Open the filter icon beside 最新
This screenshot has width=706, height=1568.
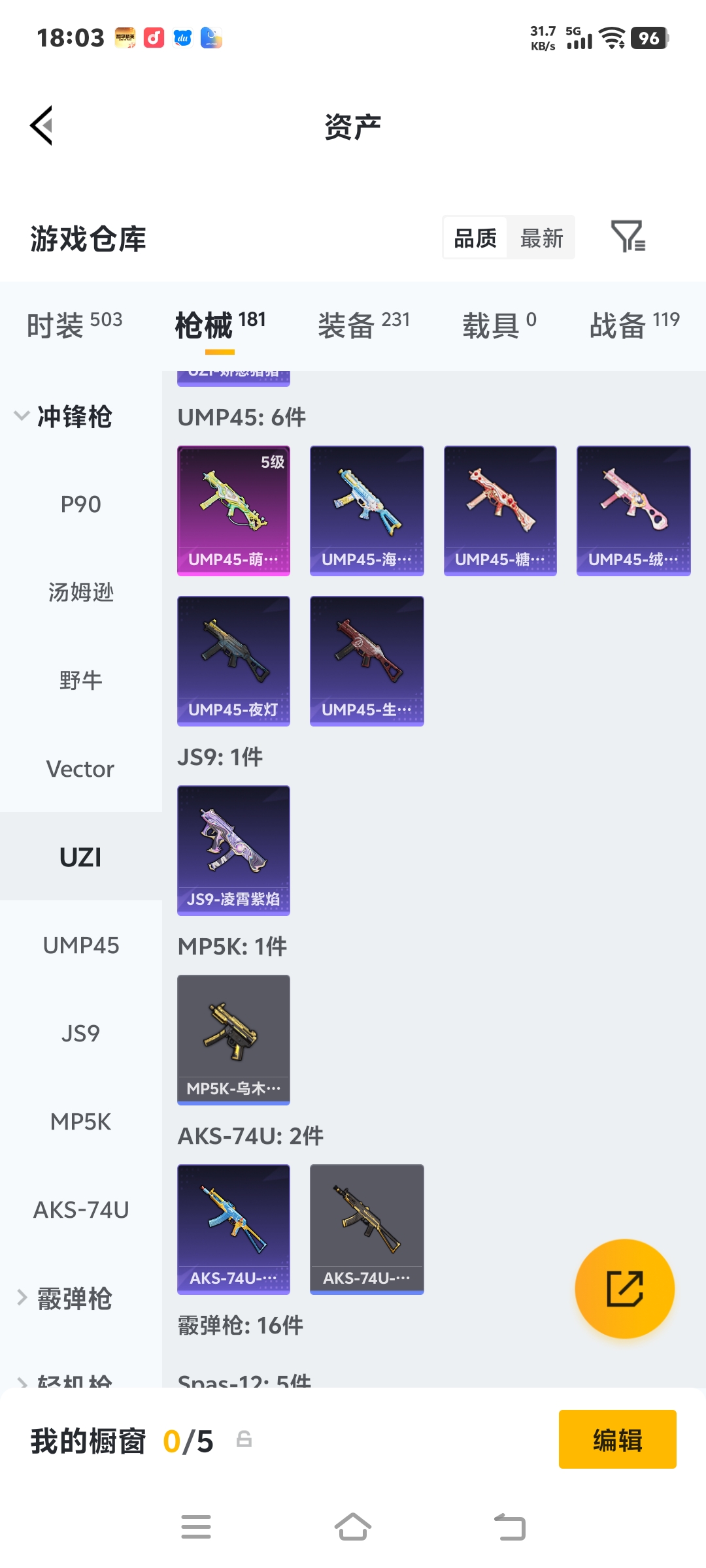(628, 237)
